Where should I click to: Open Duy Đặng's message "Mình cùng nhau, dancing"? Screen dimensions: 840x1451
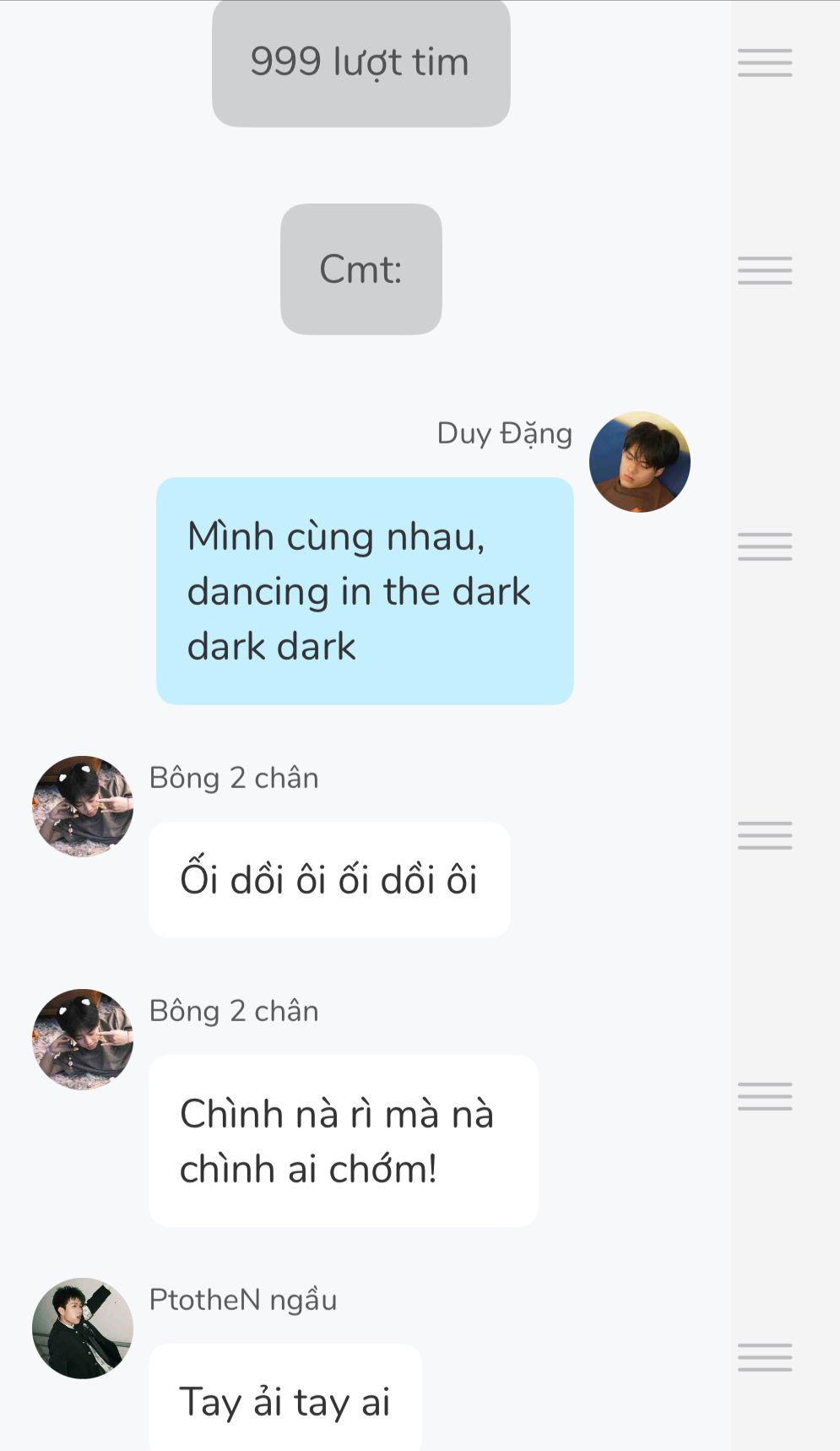(365, 591)
